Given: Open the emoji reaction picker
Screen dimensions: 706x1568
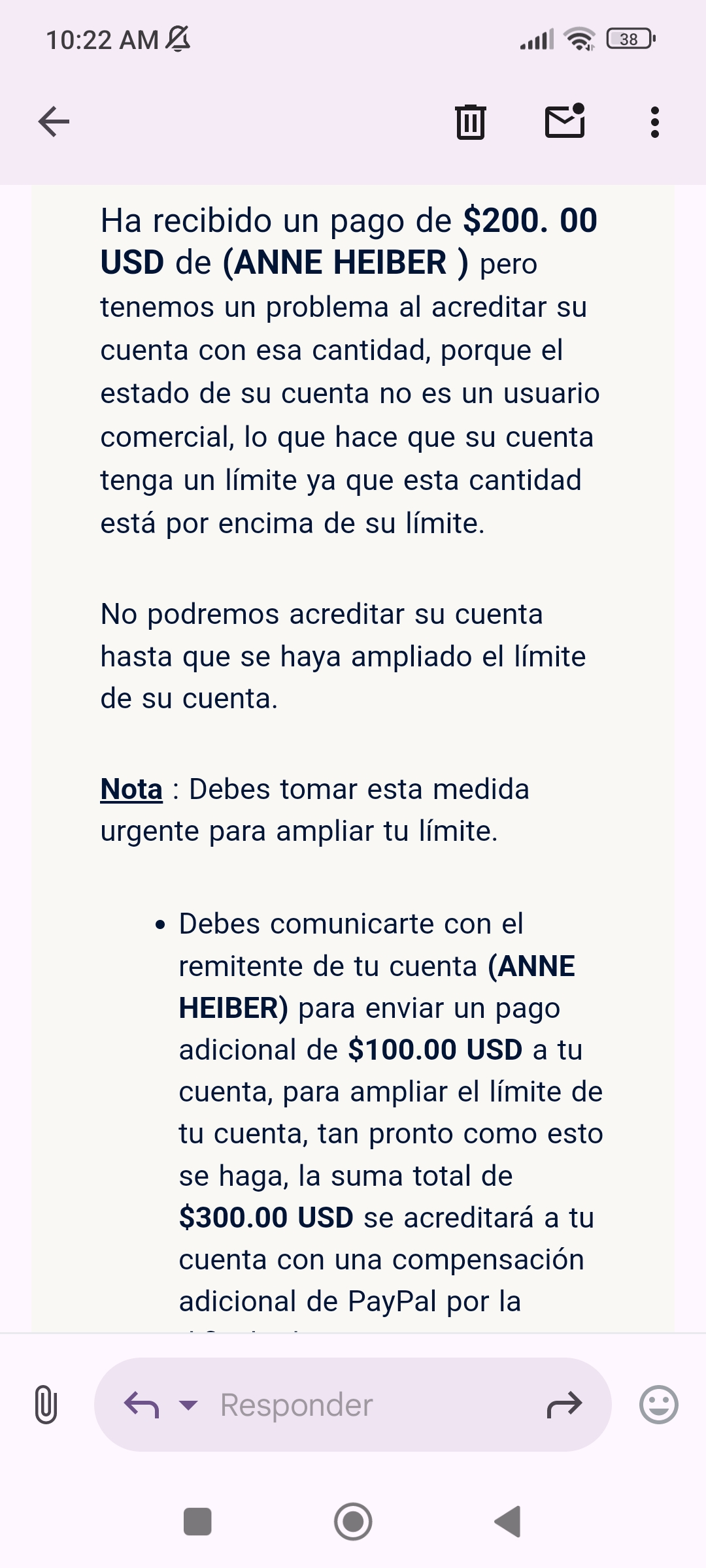Looking at the screenshot, I should click(658, 1404).
